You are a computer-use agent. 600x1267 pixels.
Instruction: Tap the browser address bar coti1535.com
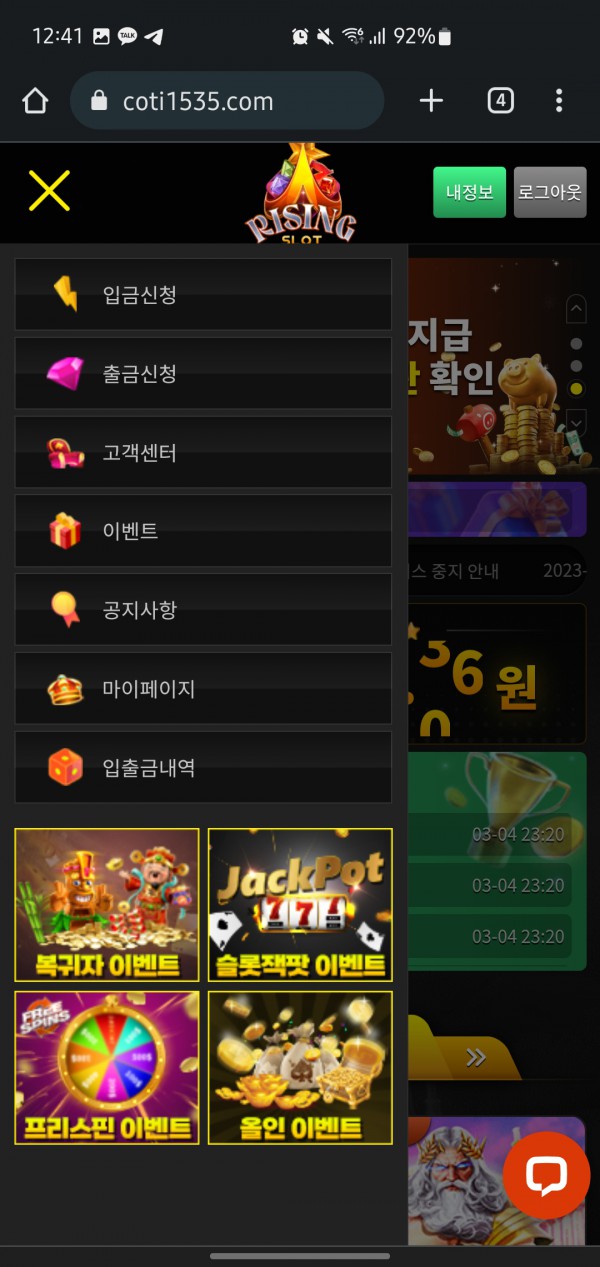[227, 101]
